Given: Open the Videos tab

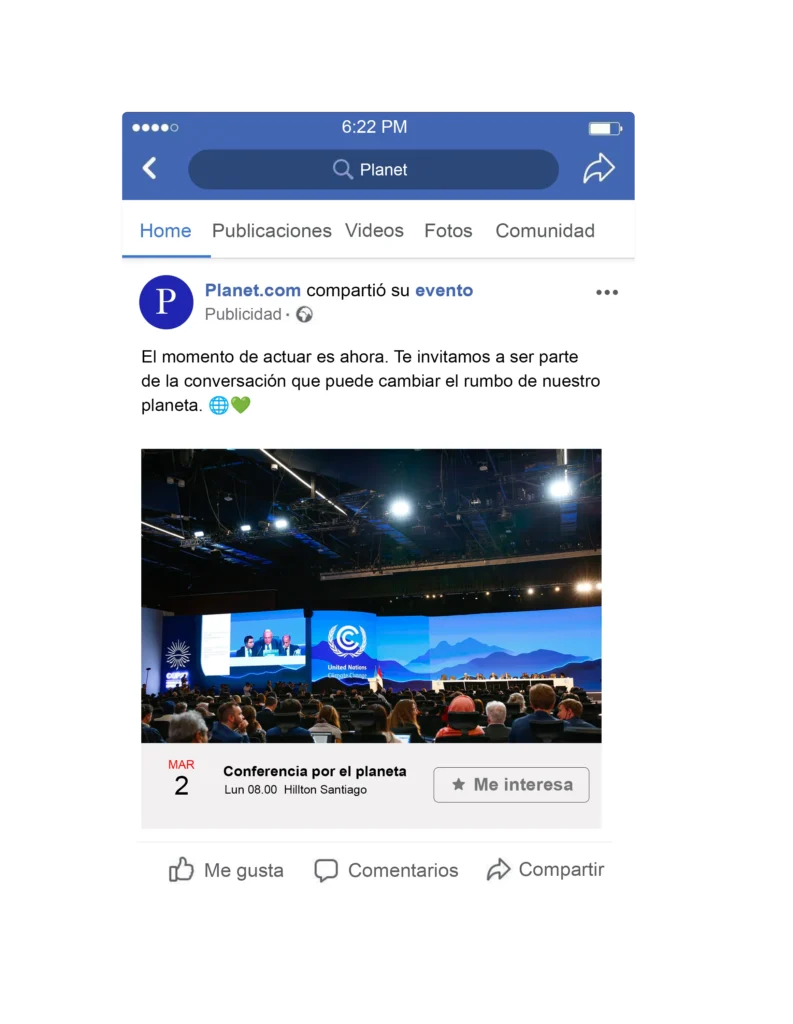Looking at the screenshot, I should [374, 231].
